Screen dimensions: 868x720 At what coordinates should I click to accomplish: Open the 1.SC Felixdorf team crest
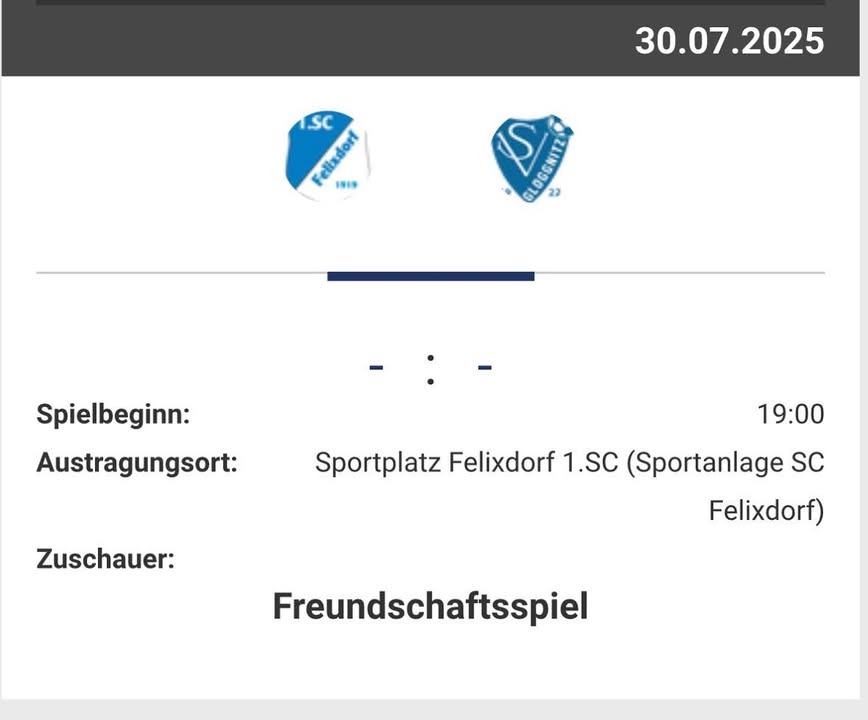[327, 156]
